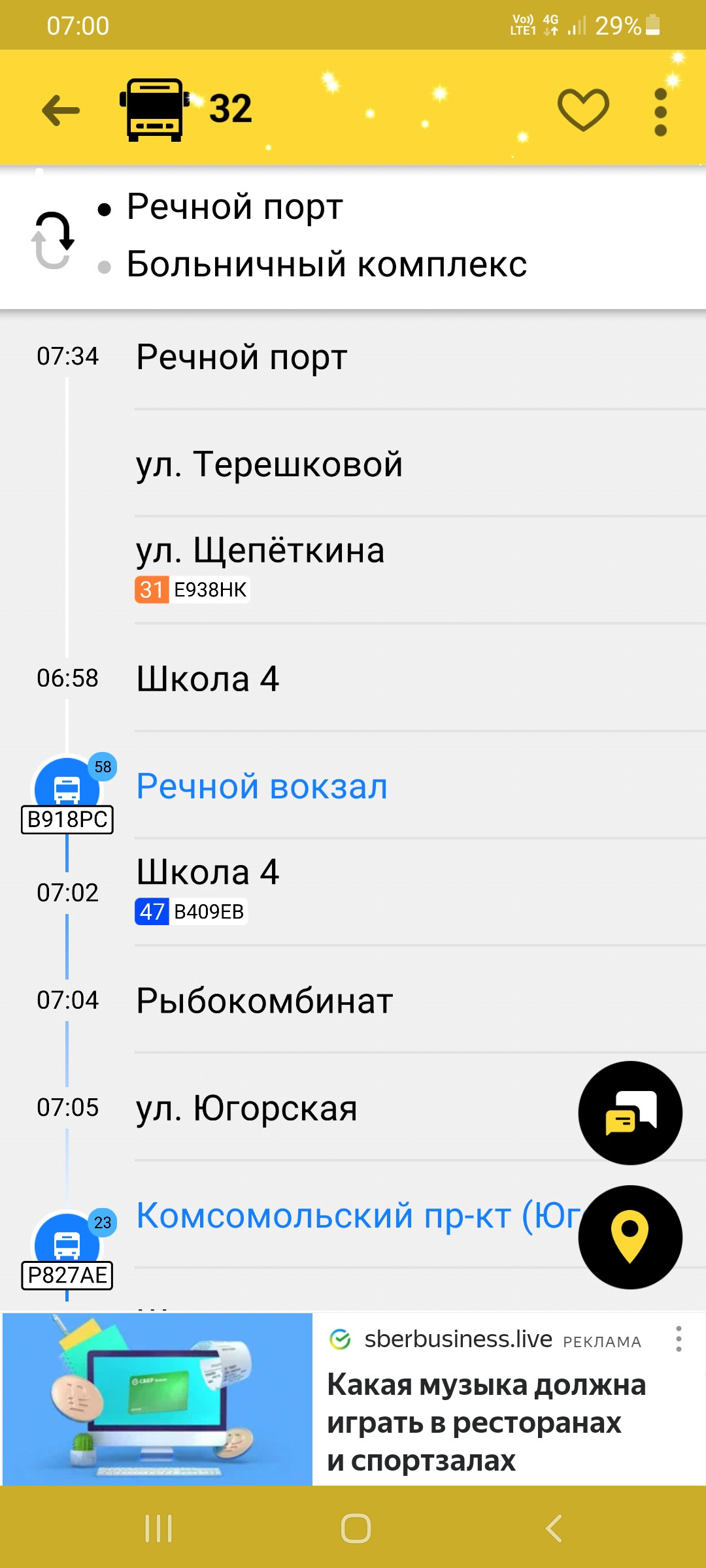Reverse the route direction
706x1568 pixels.
(52, 239)
